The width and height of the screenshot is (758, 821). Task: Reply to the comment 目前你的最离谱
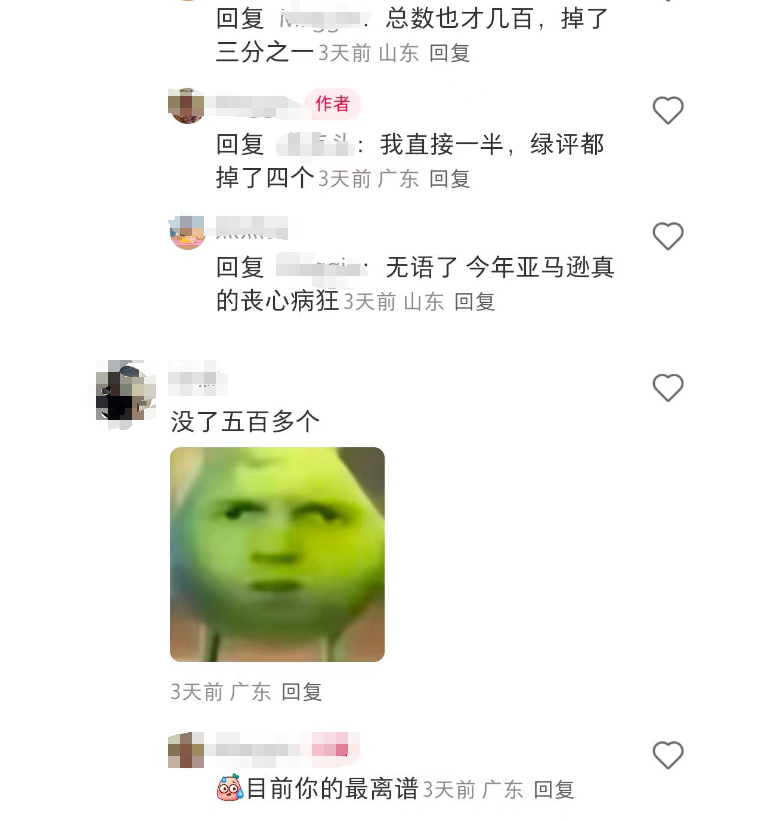coord(553,790)
